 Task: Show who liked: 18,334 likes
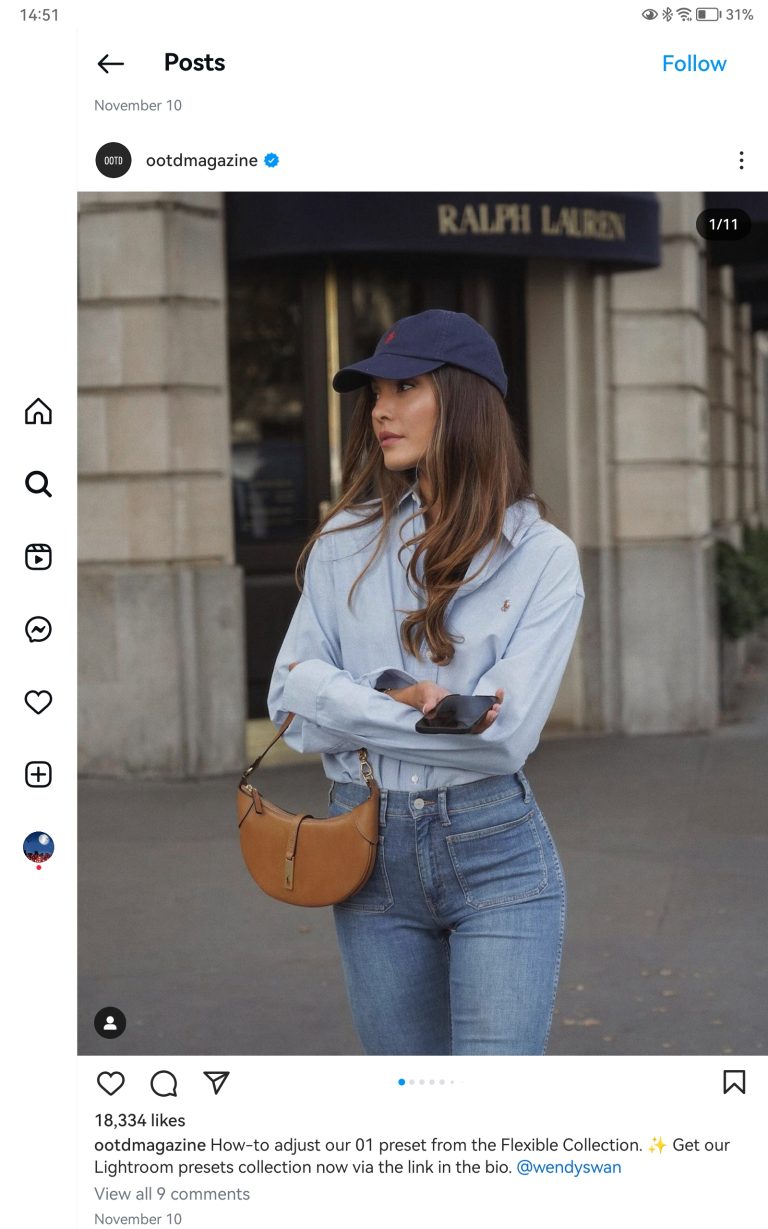pos(140,1120)
